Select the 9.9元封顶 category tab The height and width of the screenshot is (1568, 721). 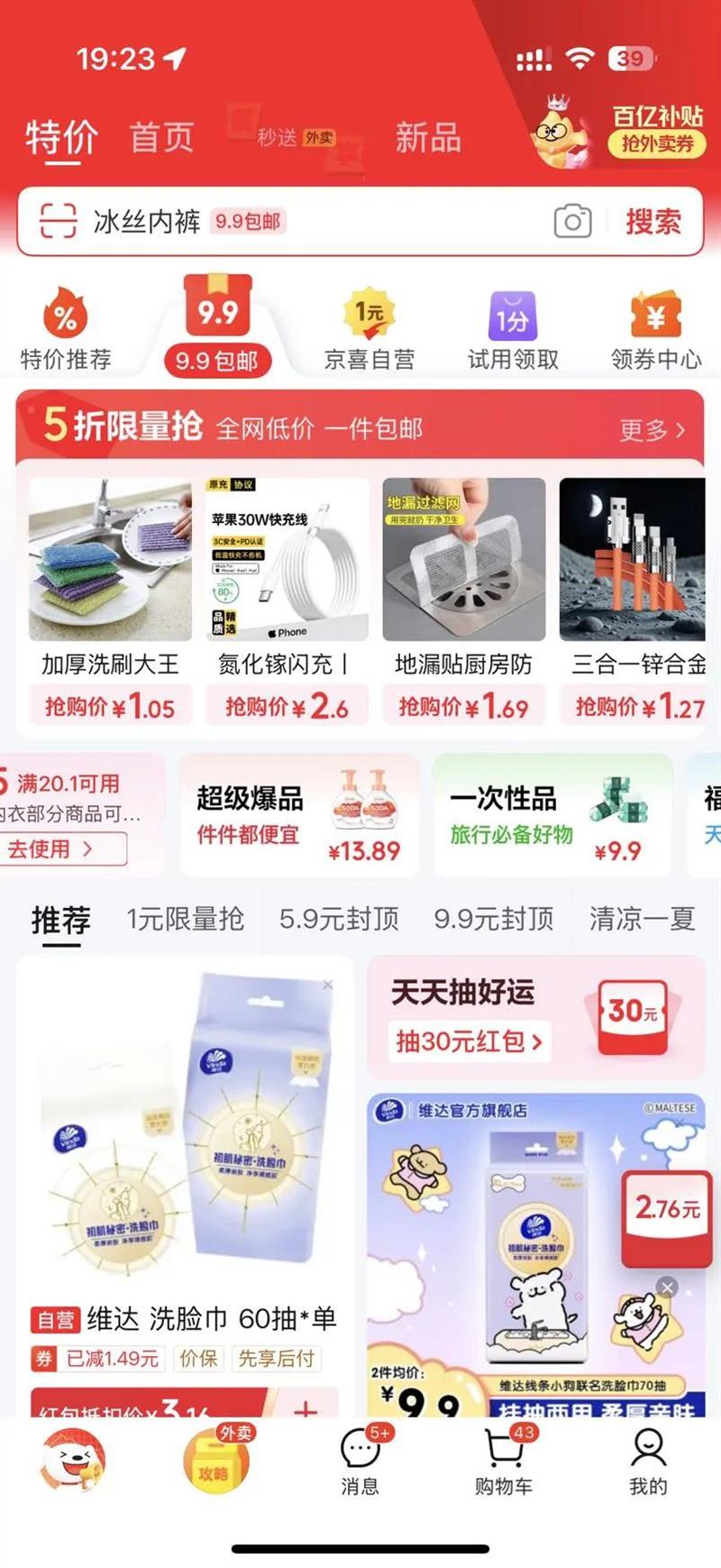coord(494,919)
